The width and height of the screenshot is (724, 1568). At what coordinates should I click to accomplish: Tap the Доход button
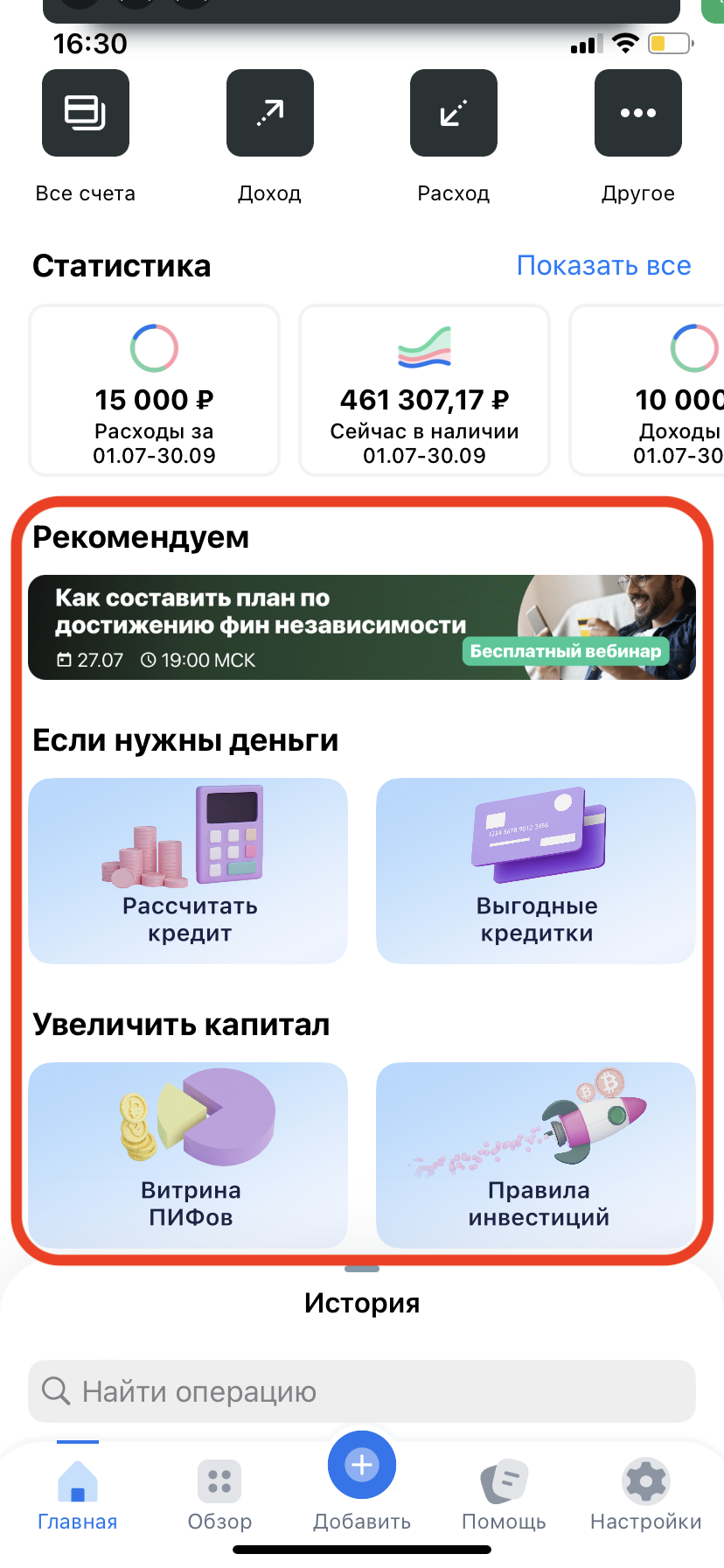coord(269,114)
